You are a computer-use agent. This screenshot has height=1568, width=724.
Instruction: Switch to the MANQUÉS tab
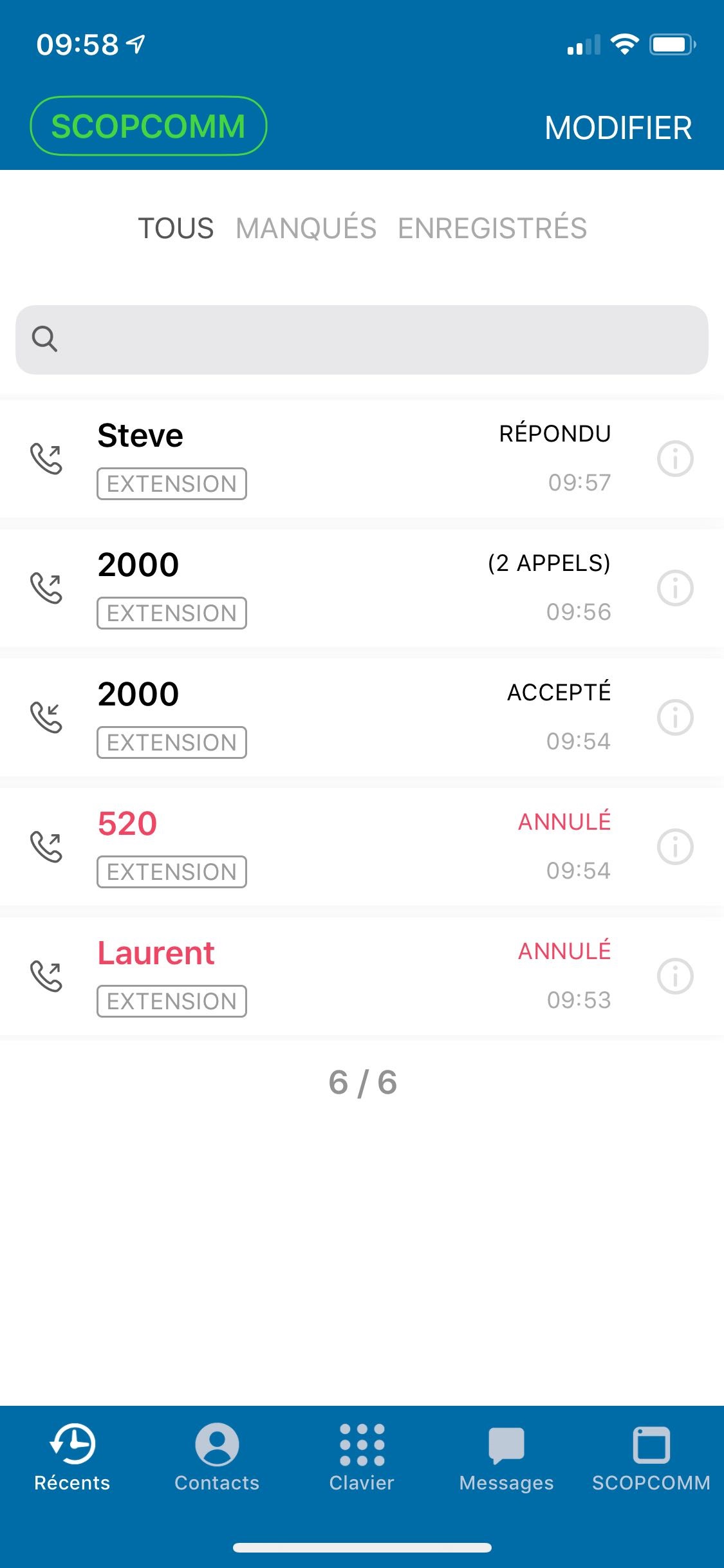(306, 229)
